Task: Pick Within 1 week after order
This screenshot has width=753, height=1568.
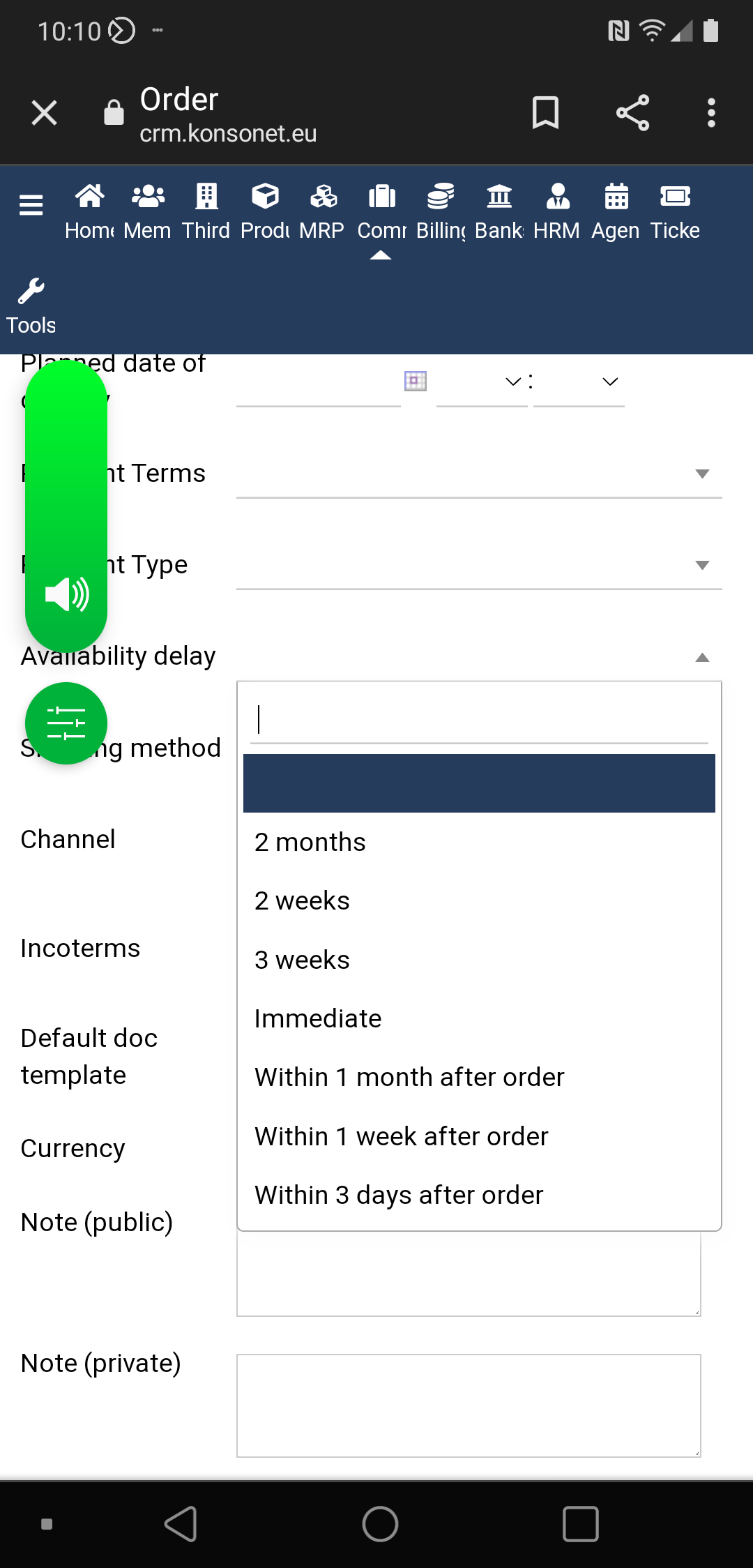Action: point(402,1136)
